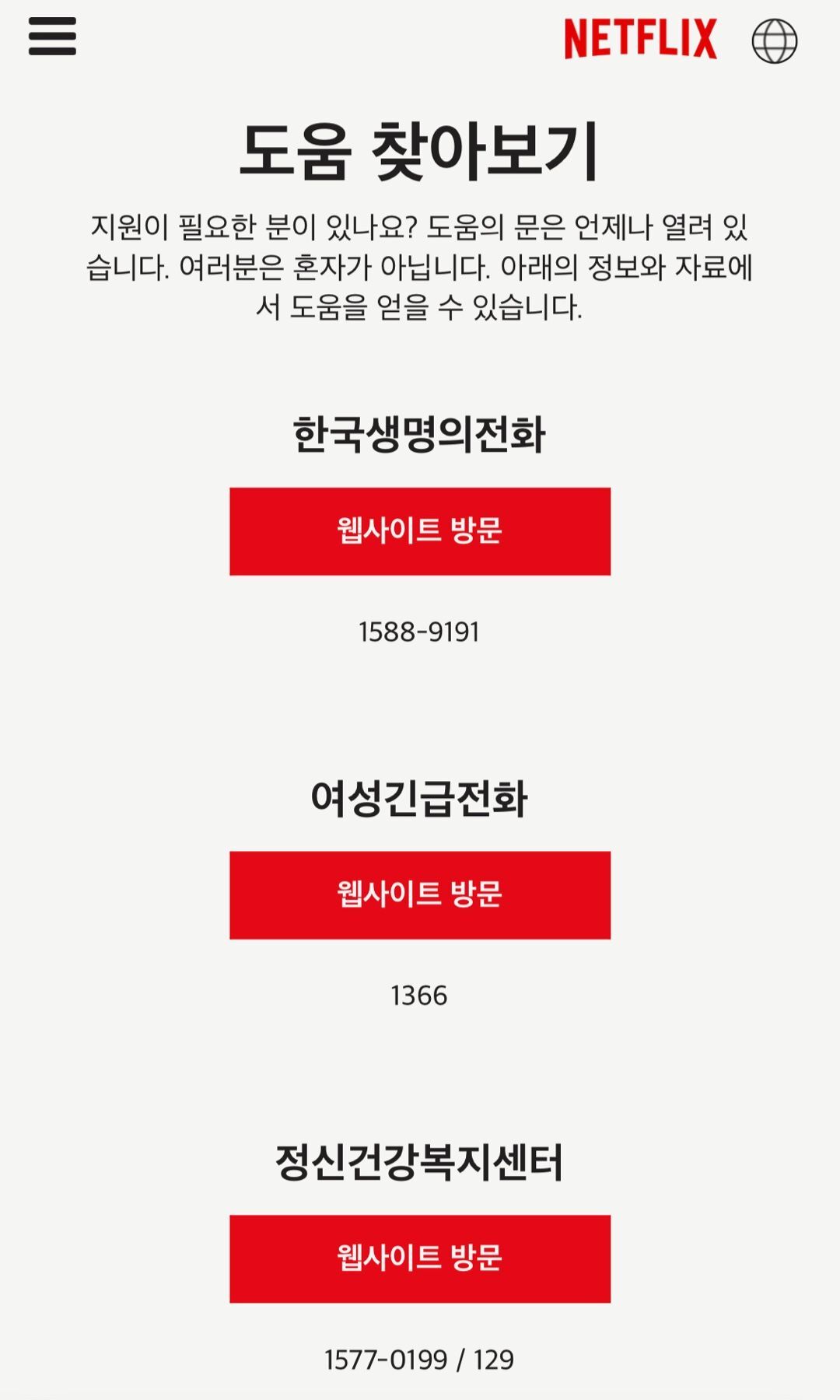Select the 여성긴급전화 section title
840x1400 pixels.
[420, 799]
